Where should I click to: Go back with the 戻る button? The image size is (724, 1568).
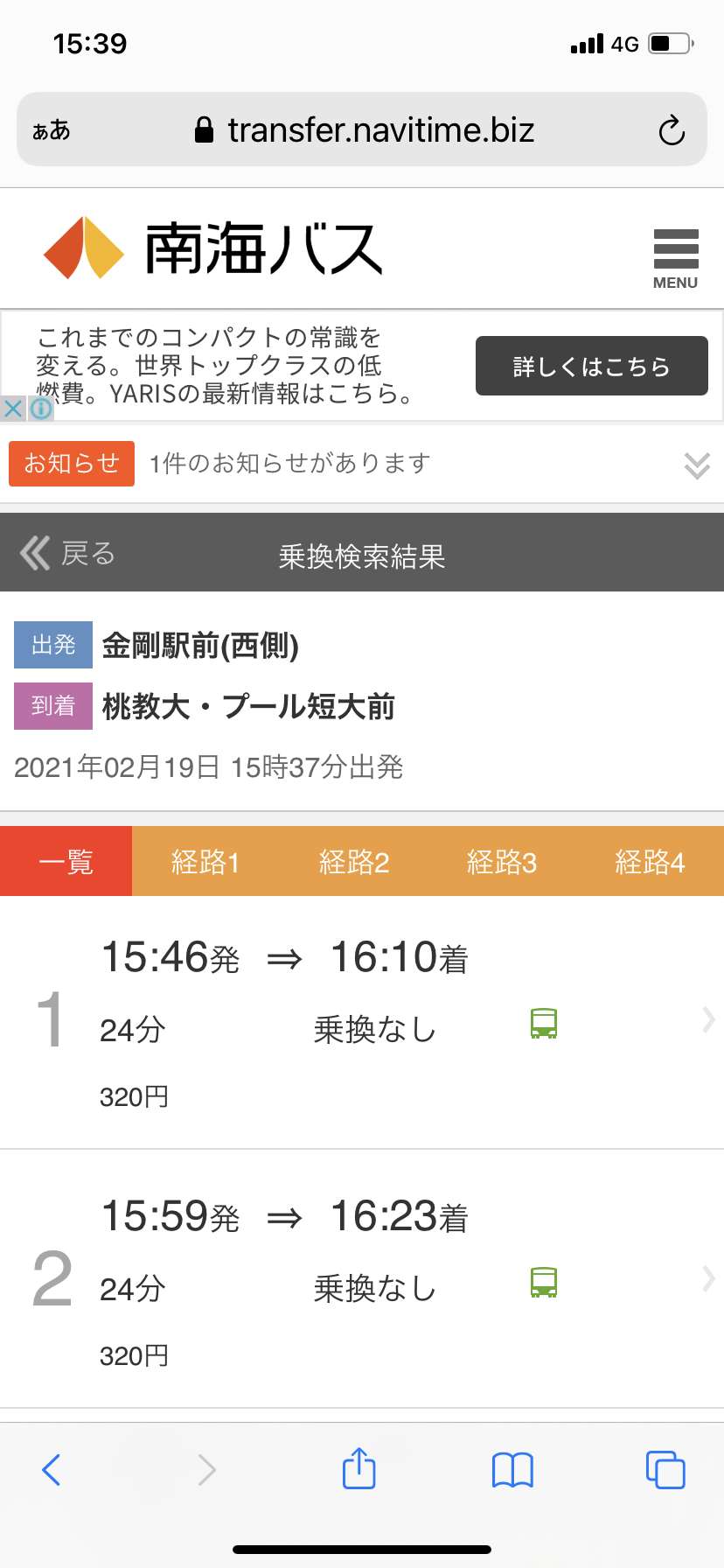point(68,553)
